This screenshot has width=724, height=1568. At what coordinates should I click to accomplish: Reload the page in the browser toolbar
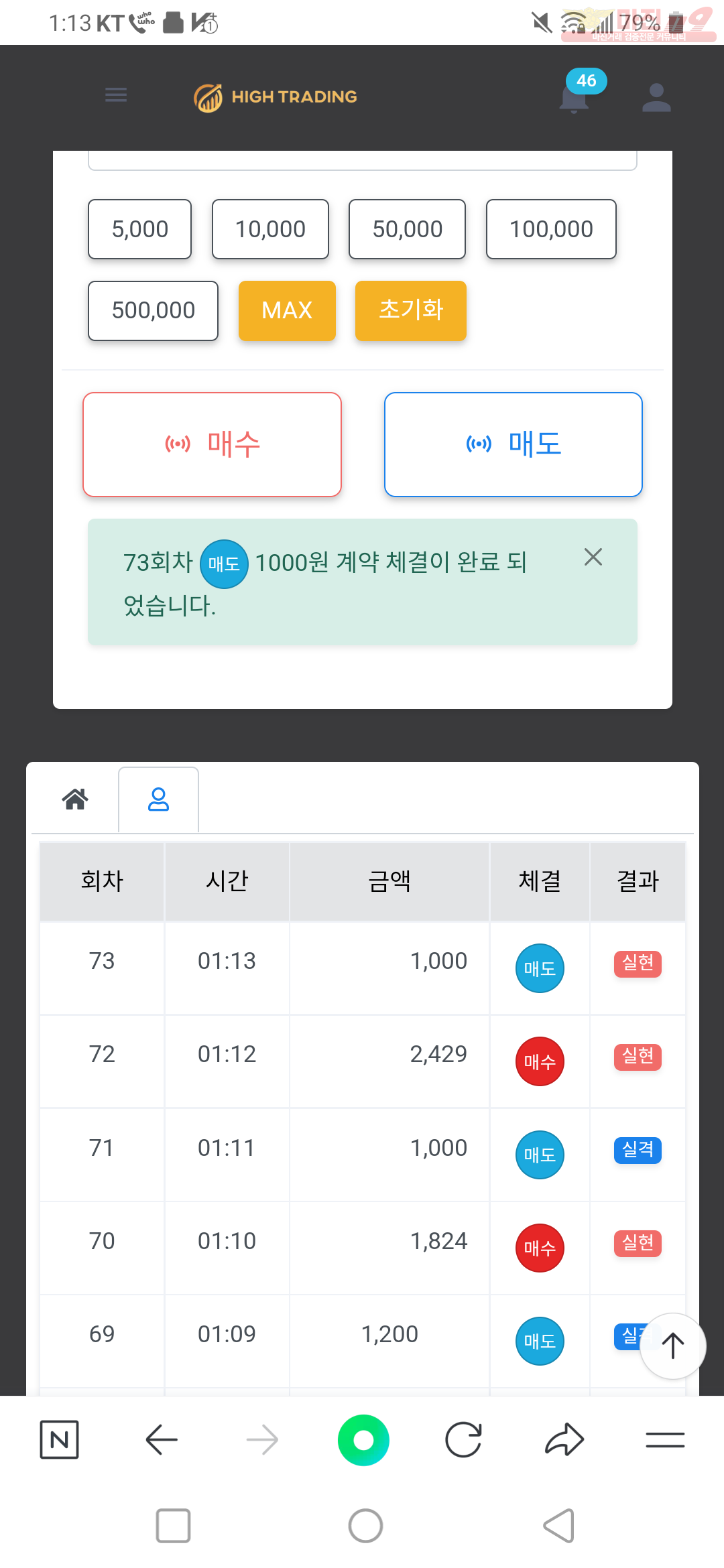point(463,1440)
